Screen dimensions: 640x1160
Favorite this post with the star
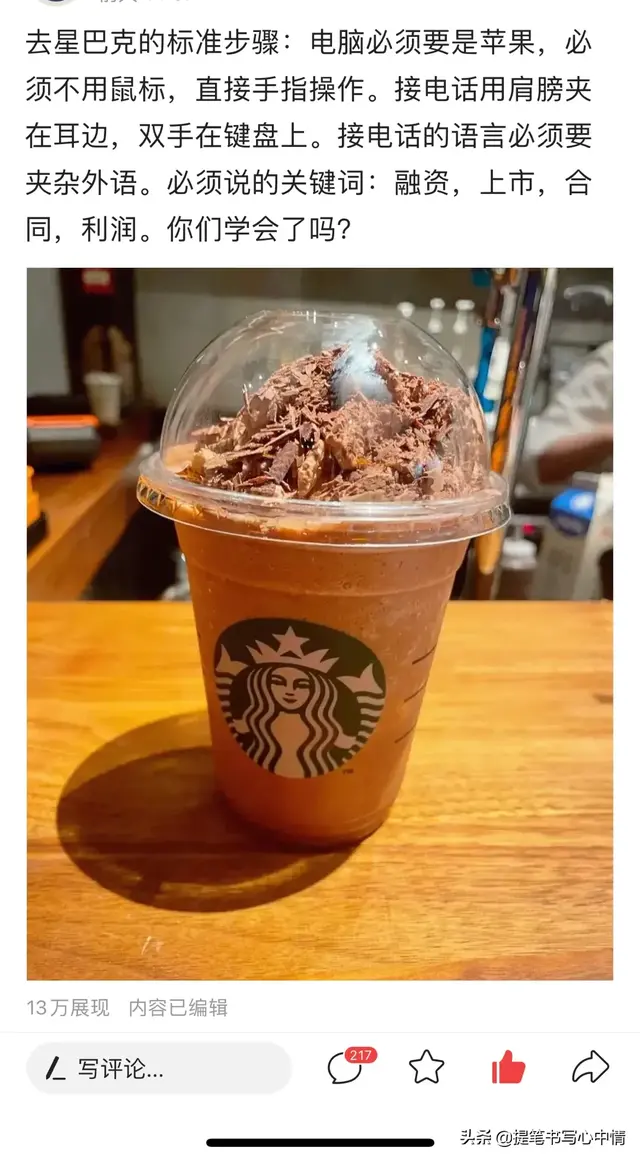pyautogui.click(x=427, y=1068)
